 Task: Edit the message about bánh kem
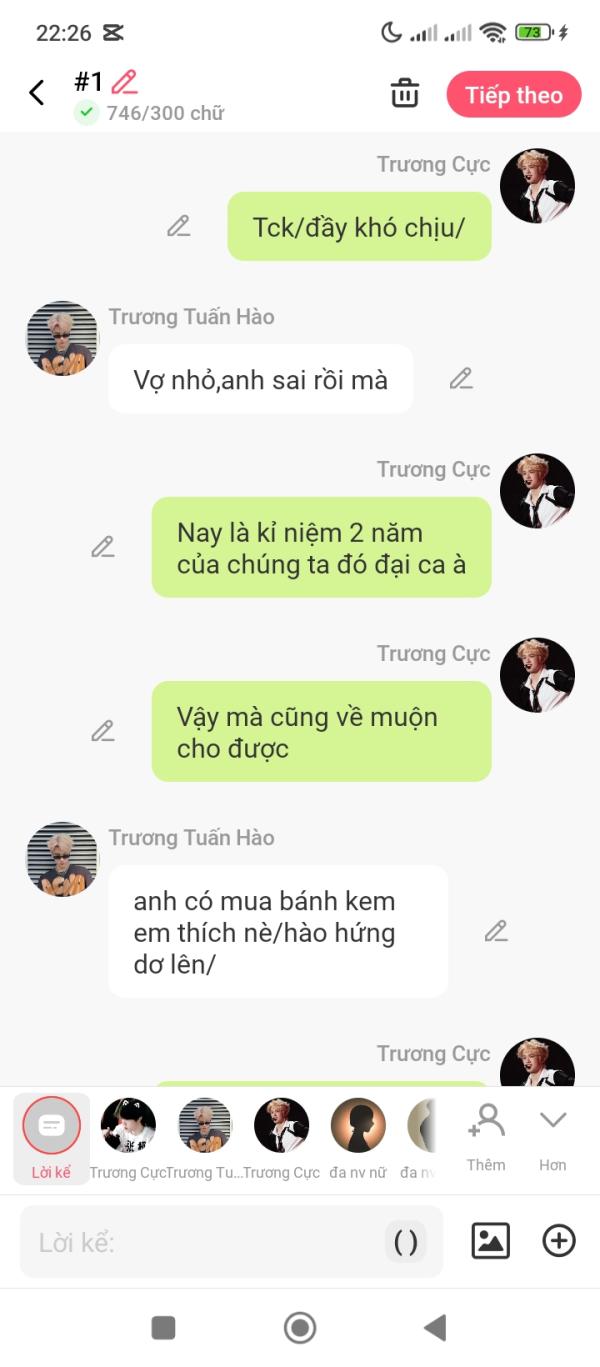[496, 931]
